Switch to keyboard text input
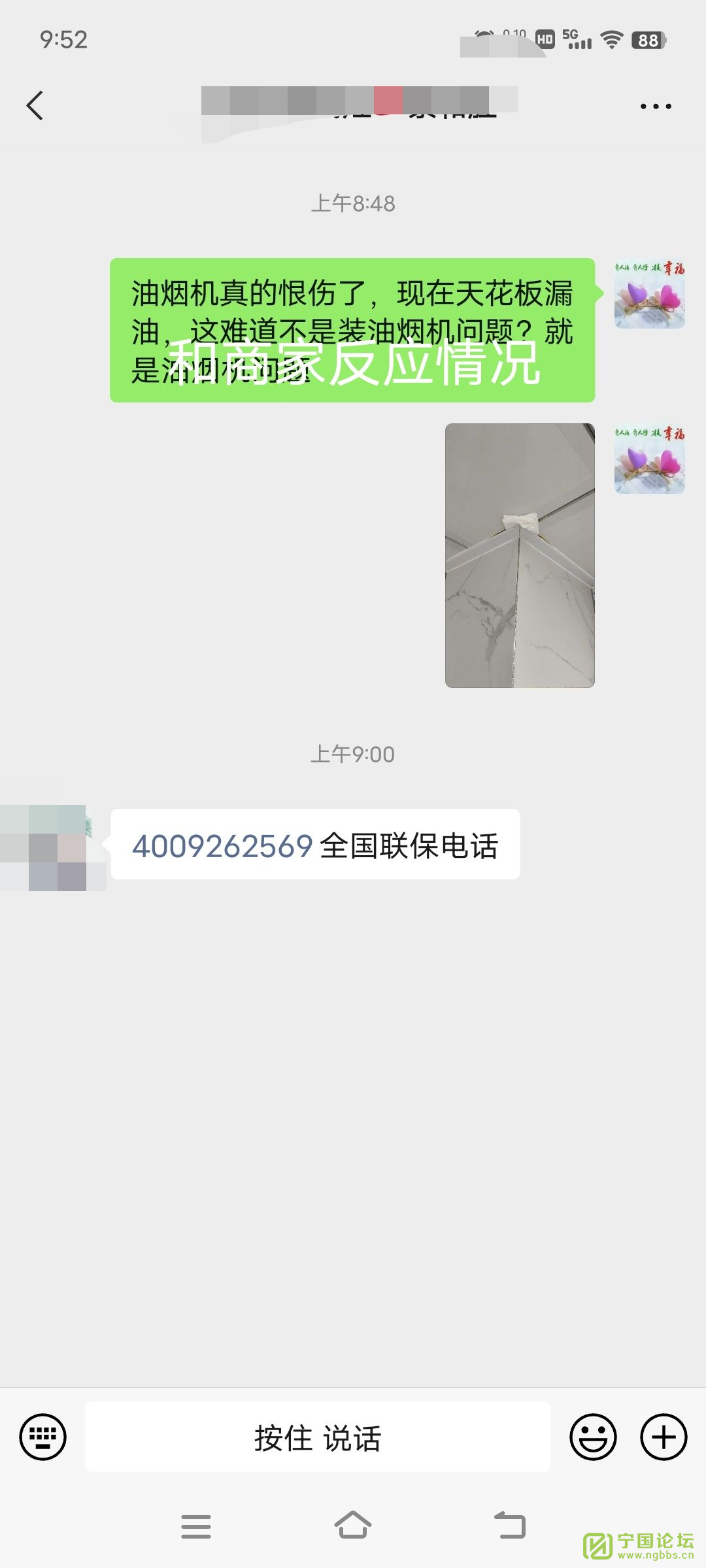 click(43, 1437)
